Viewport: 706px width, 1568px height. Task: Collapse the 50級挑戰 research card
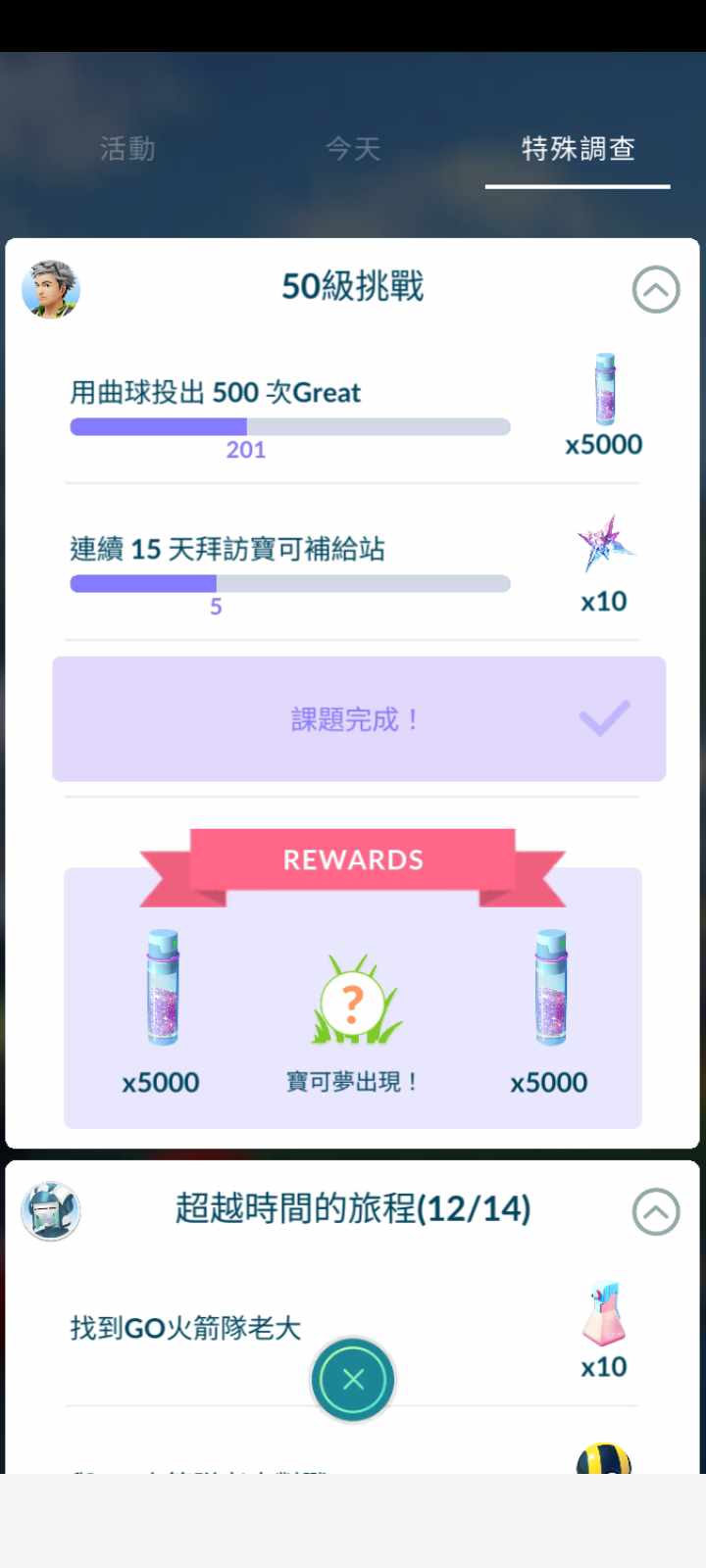point(656,290)
